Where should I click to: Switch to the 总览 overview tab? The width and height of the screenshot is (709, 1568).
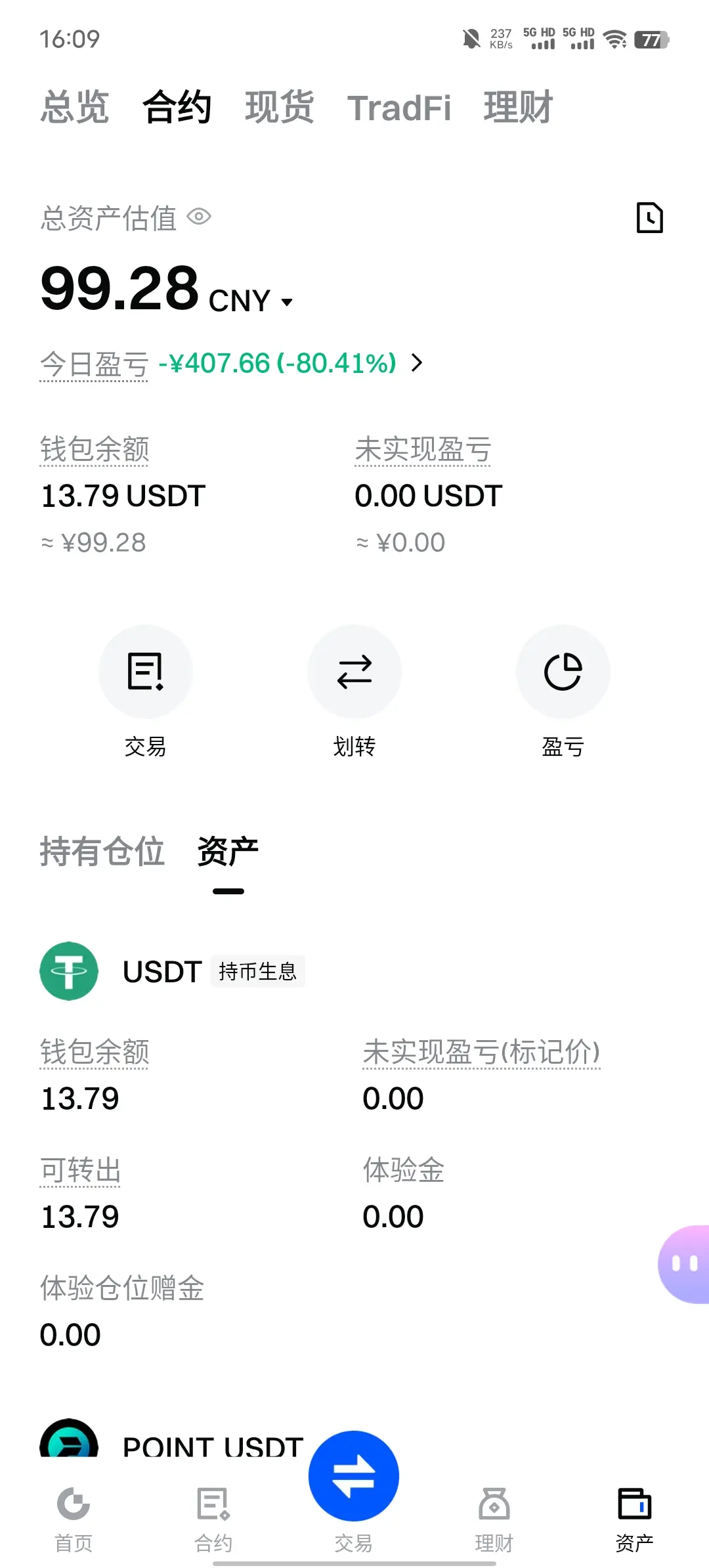(74, 108)
